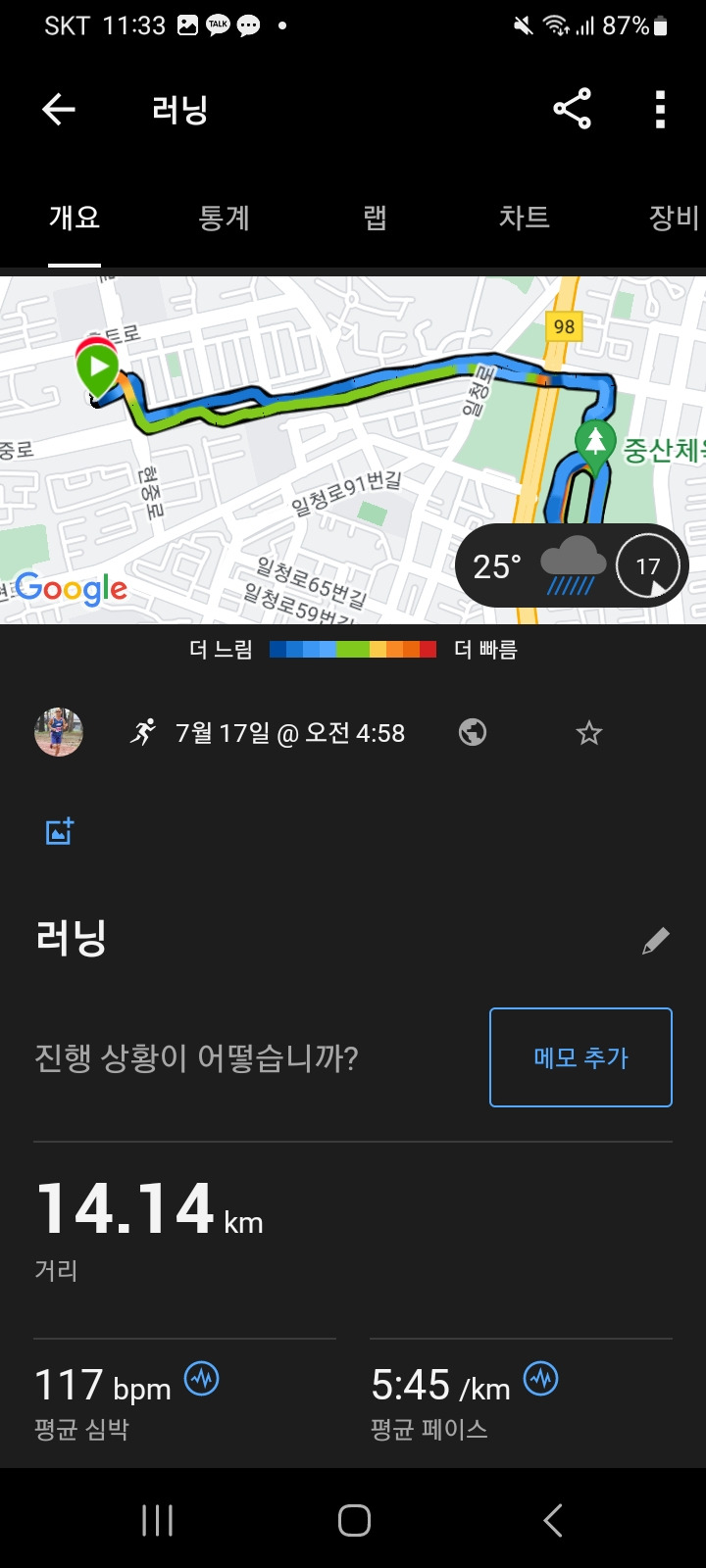Screen dimensions: 706x1568
Task: Go back using the top arrow
Action: 59,110
